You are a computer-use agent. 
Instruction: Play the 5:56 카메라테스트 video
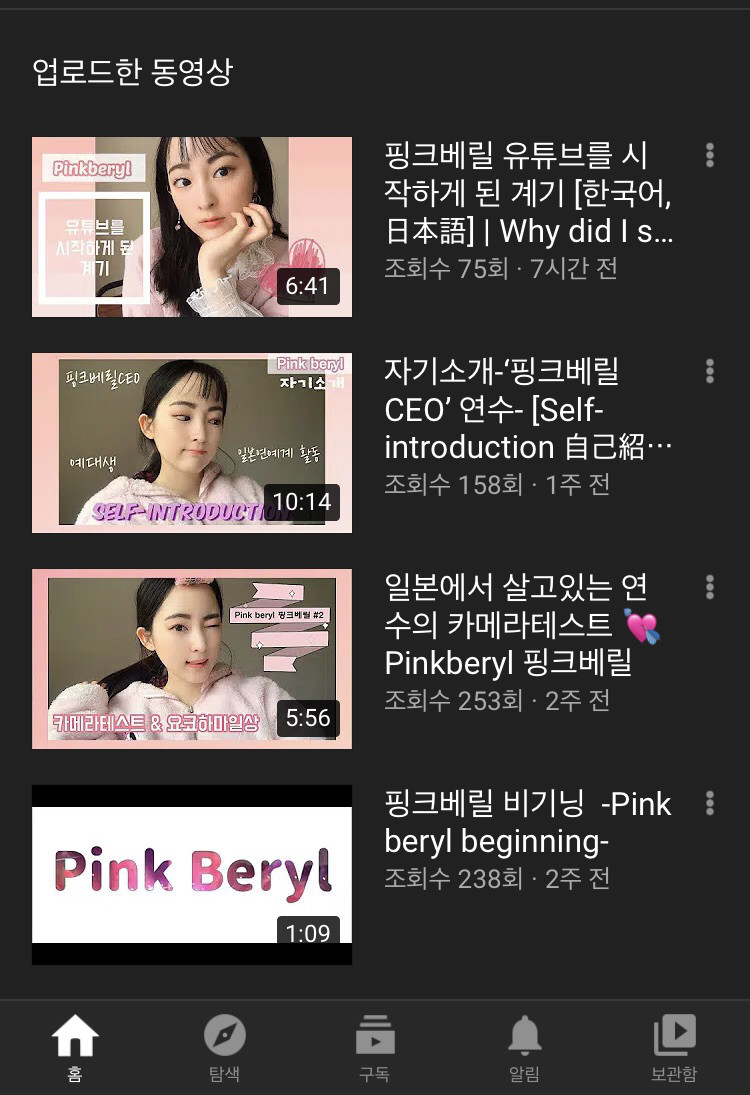click(192, 659)
